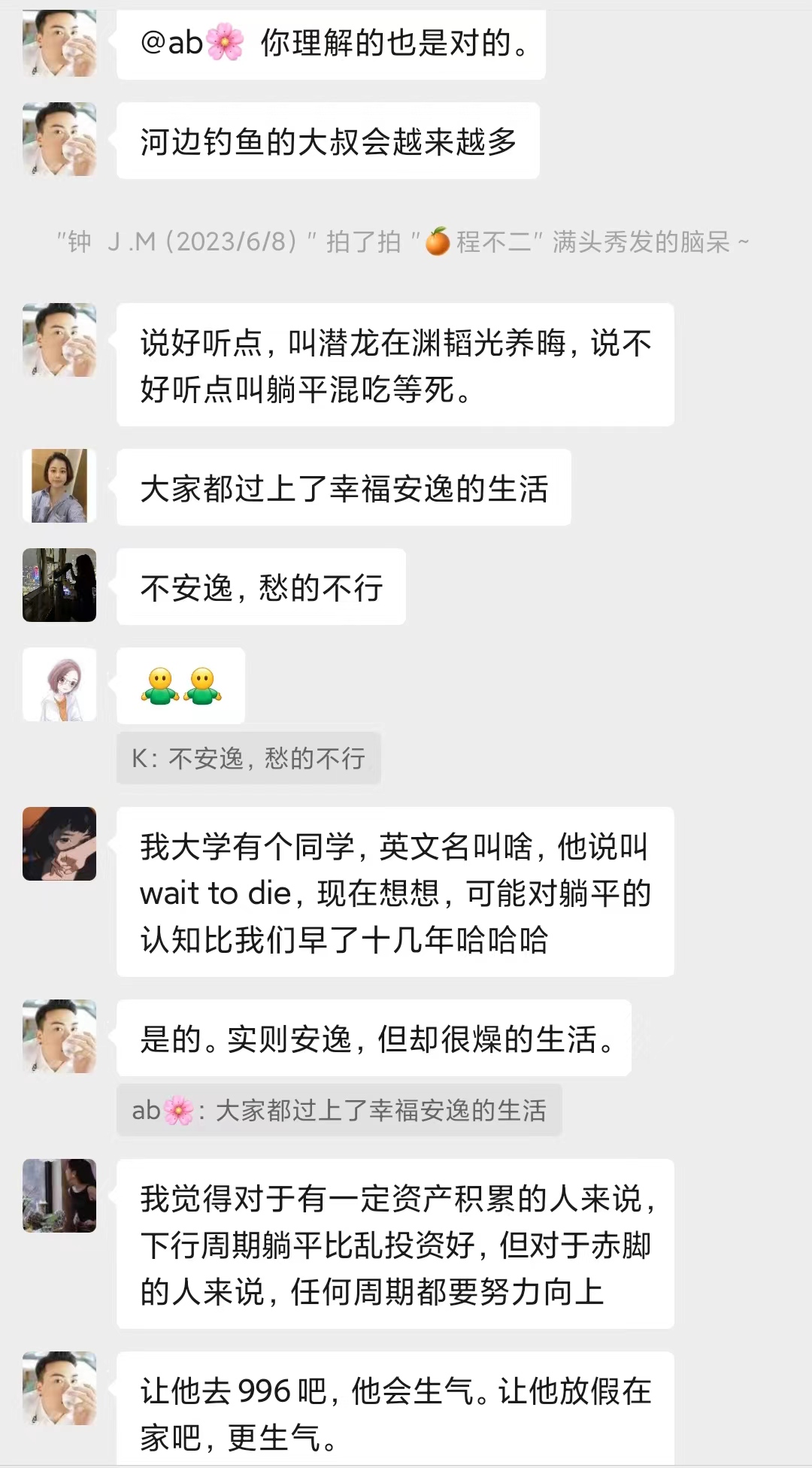Viewport: 812px width, 1468px height.
Task: Open quoted reply "ab: 大家都过上了幸福安逸的生活"
Action: tap(339, 1110)
